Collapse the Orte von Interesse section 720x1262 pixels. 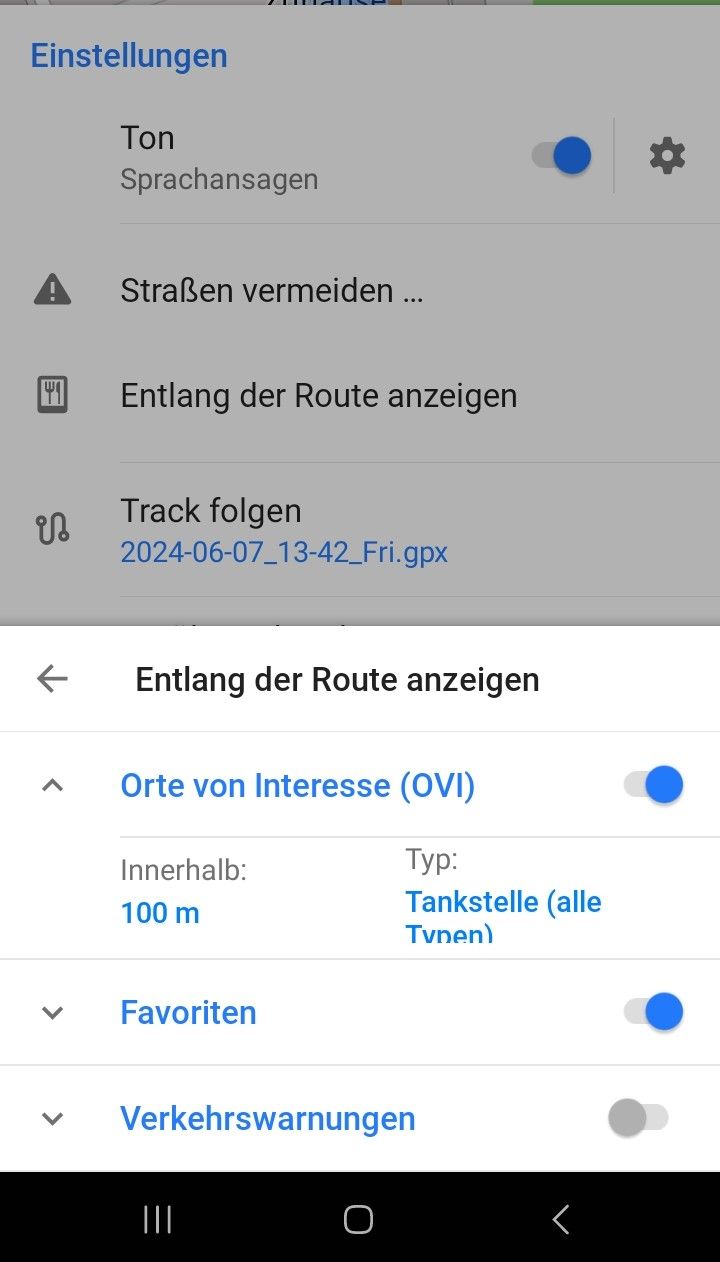[53, 786]
